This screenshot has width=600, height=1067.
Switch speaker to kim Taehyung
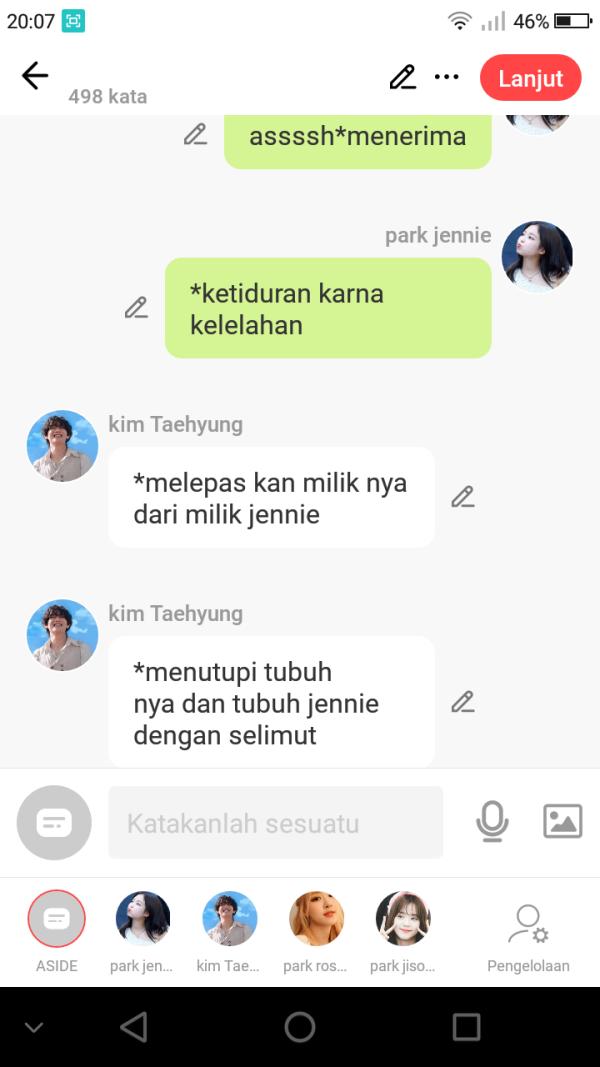pyautogui.click(x=230, y=919)
